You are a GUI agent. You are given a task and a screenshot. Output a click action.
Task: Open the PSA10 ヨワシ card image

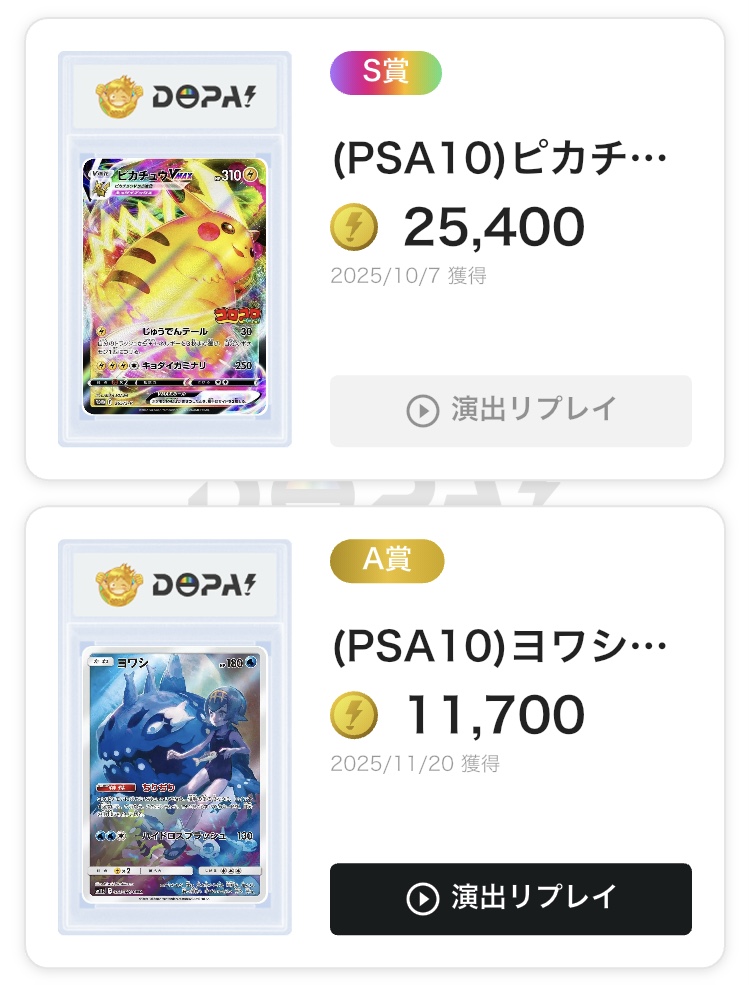point(174,740)
